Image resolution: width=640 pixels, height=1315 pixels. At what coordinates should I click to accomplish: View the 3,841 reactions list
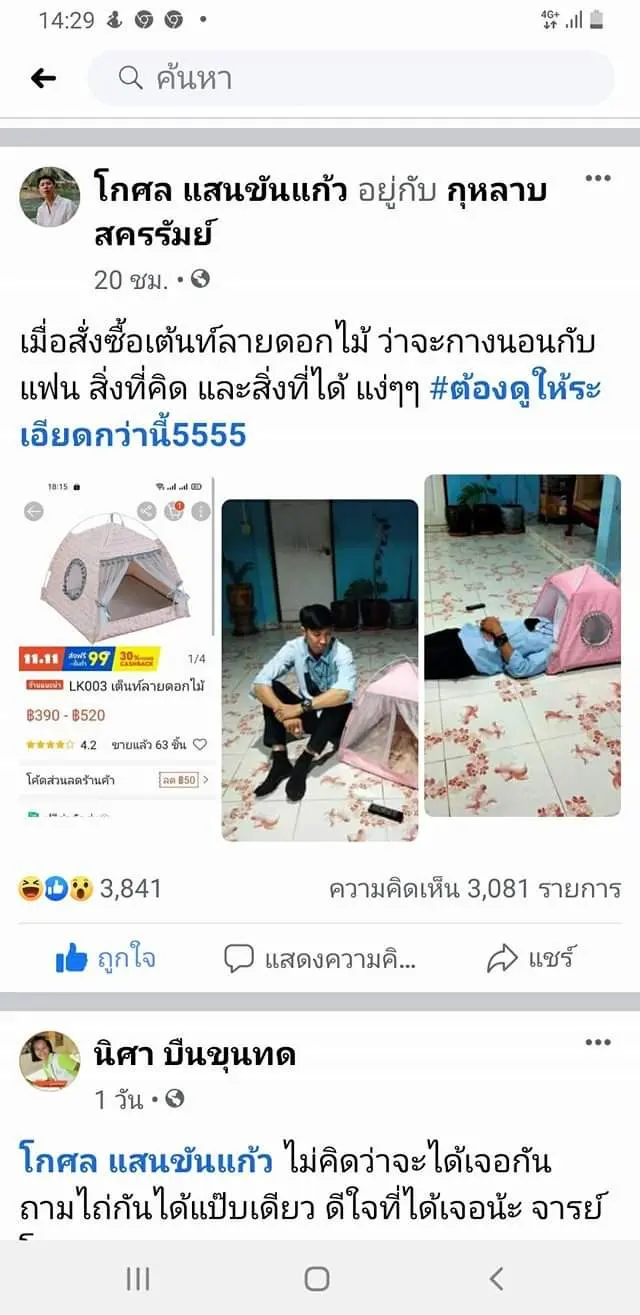(90, 888)
